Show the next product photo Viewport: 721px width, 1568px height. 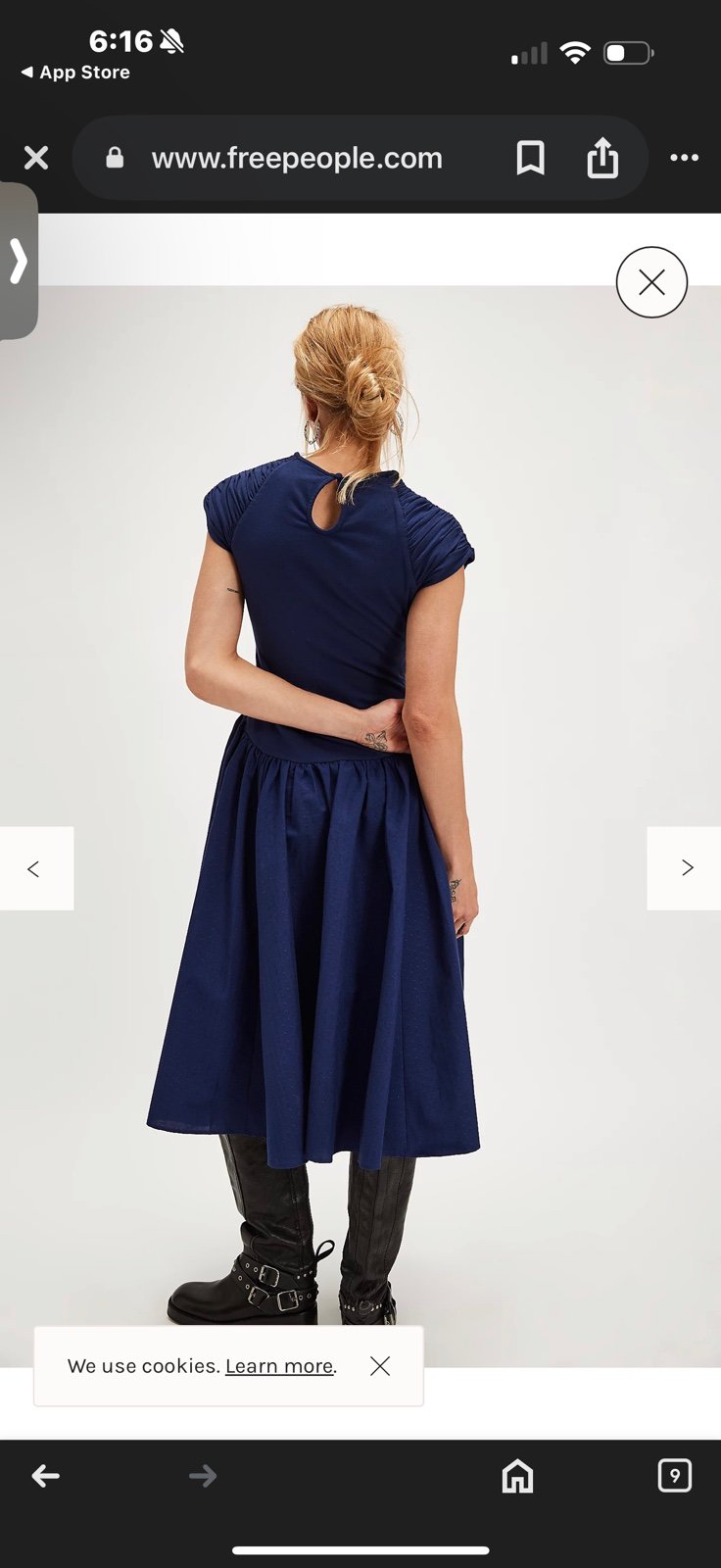pyautogui.click(x=685, y=868)
